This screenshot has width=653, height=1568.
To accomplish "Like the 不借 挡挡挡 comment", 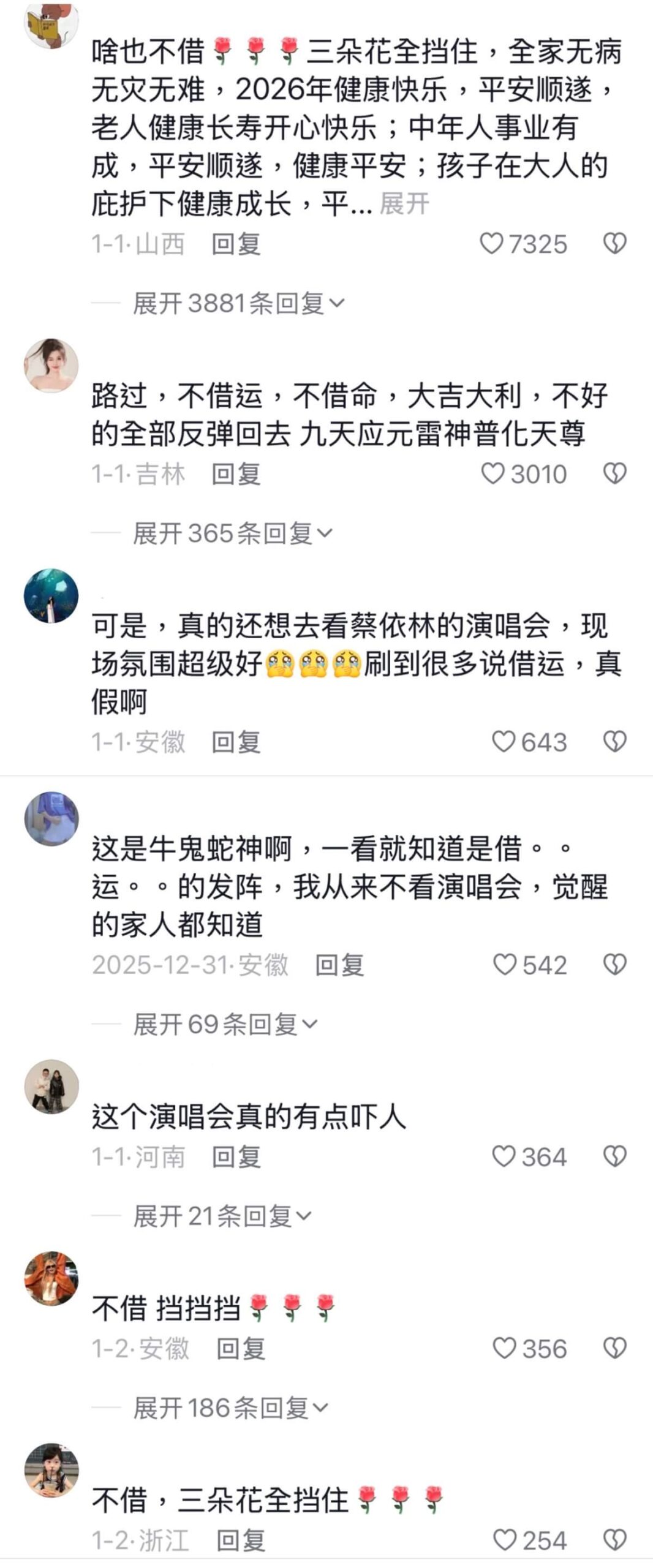I will pyautogui.click(x=505, y=1348).
